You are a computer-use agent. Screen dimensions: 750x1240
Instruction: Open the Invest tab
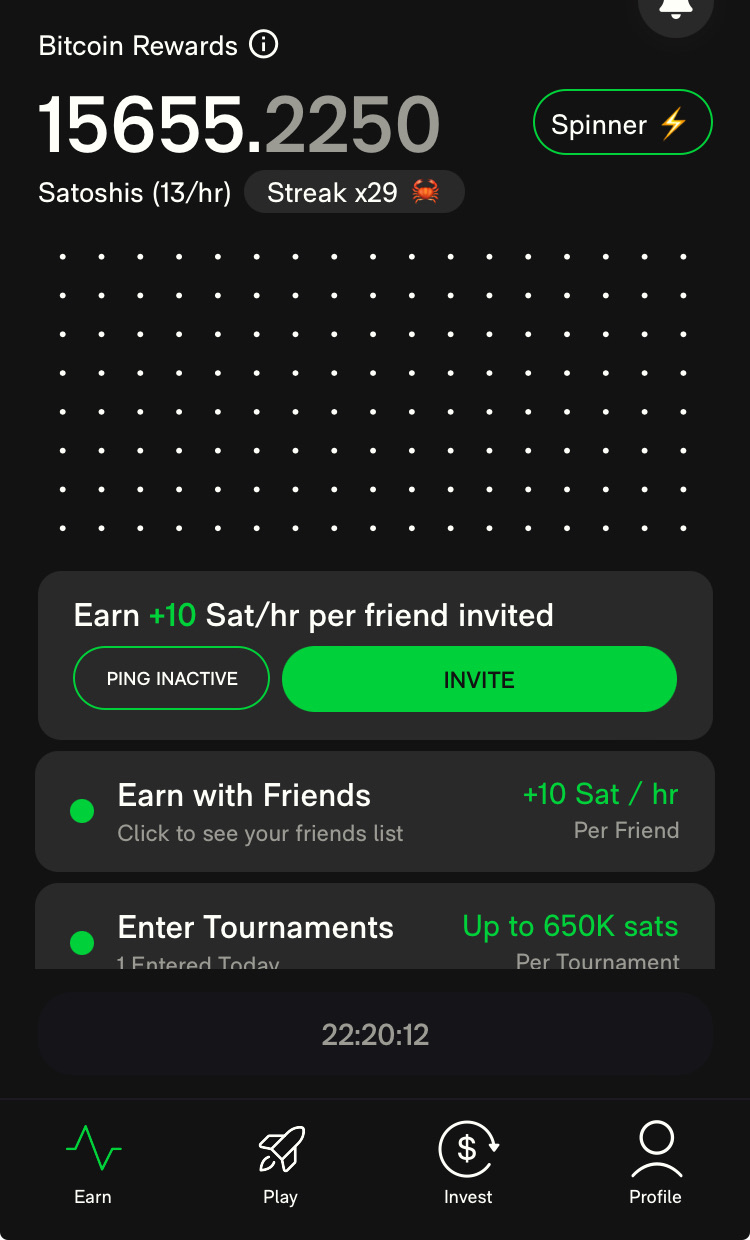pos(468,1165)
